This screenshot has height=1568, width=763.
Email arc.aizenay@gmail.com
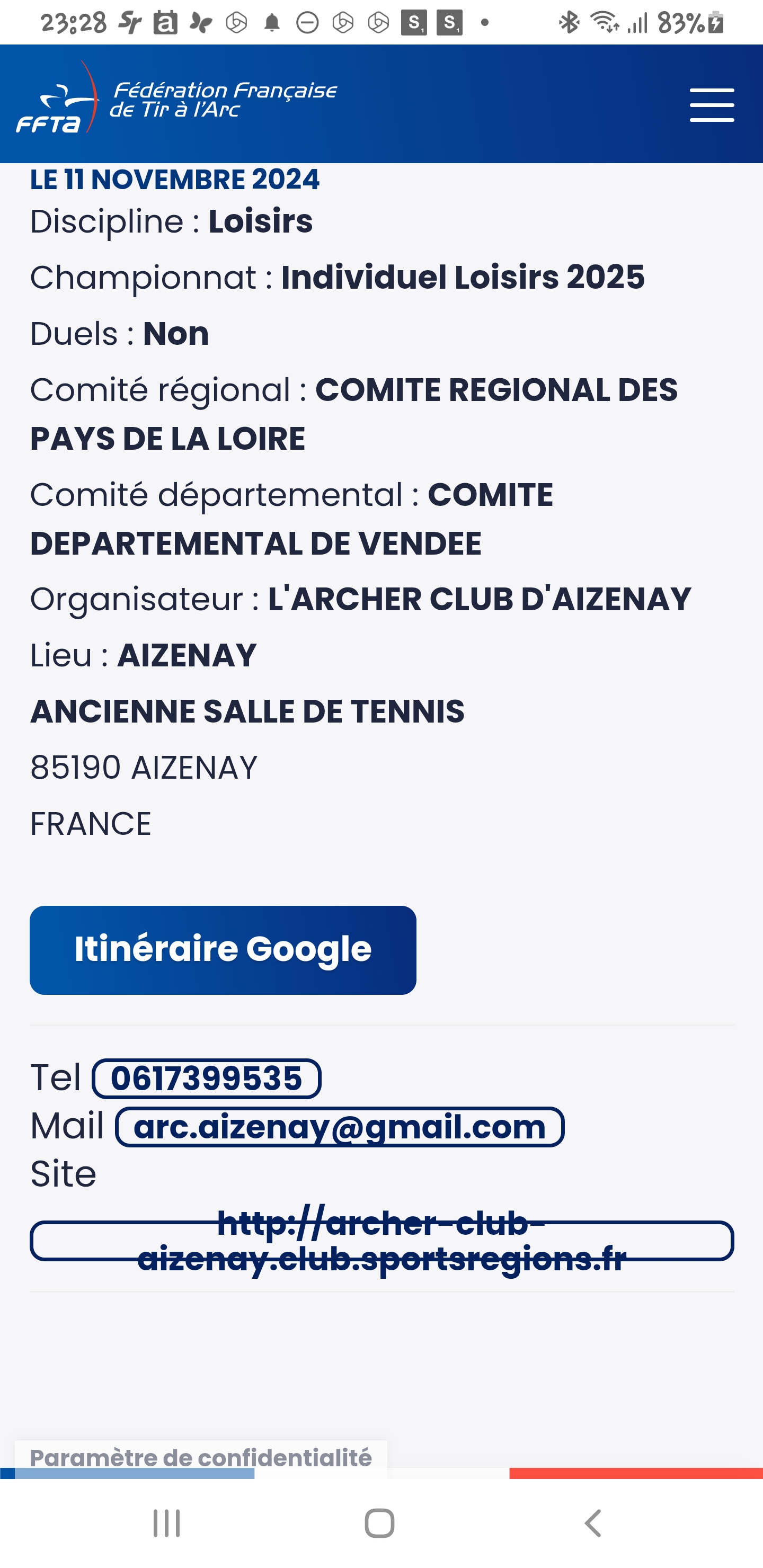[x=340, y=1127]
